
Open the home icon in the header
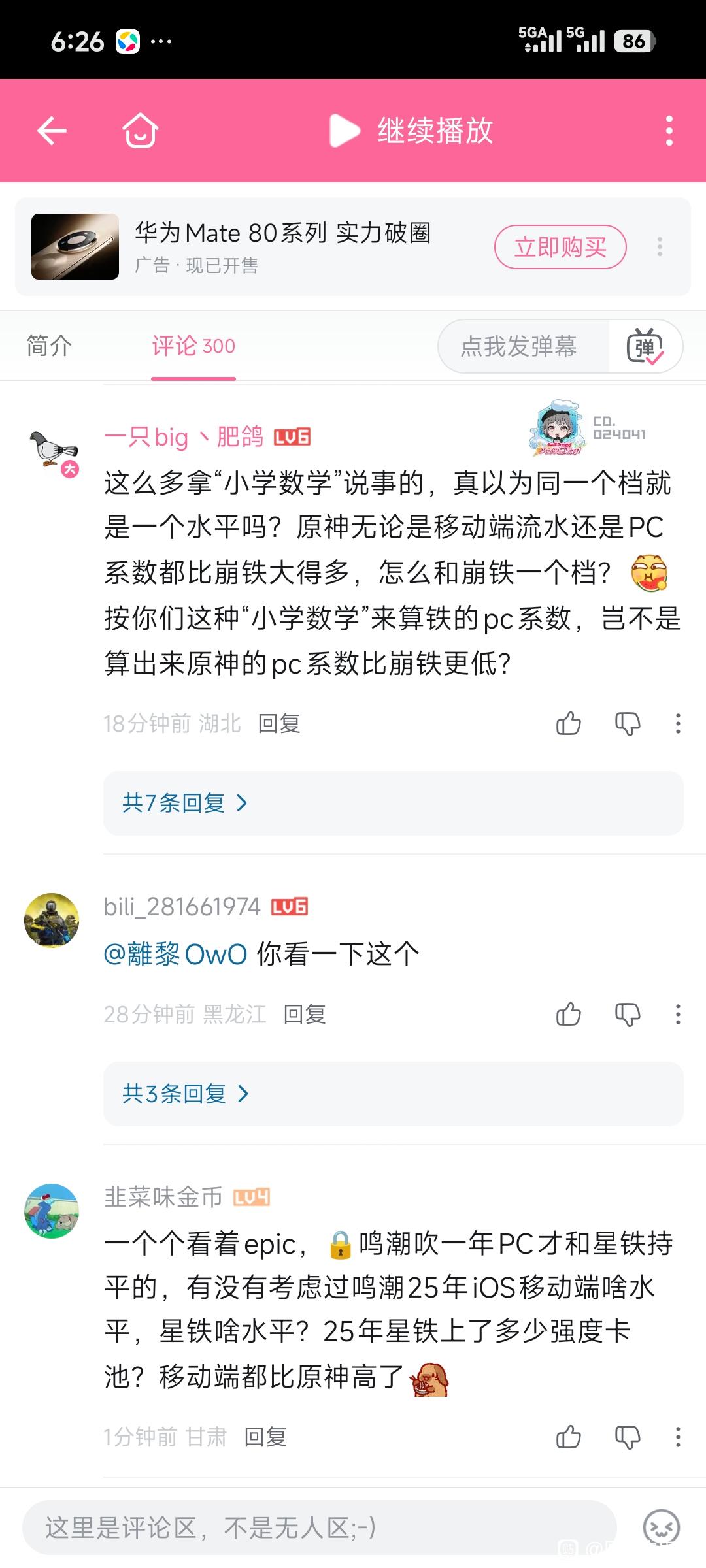point(141,131)
